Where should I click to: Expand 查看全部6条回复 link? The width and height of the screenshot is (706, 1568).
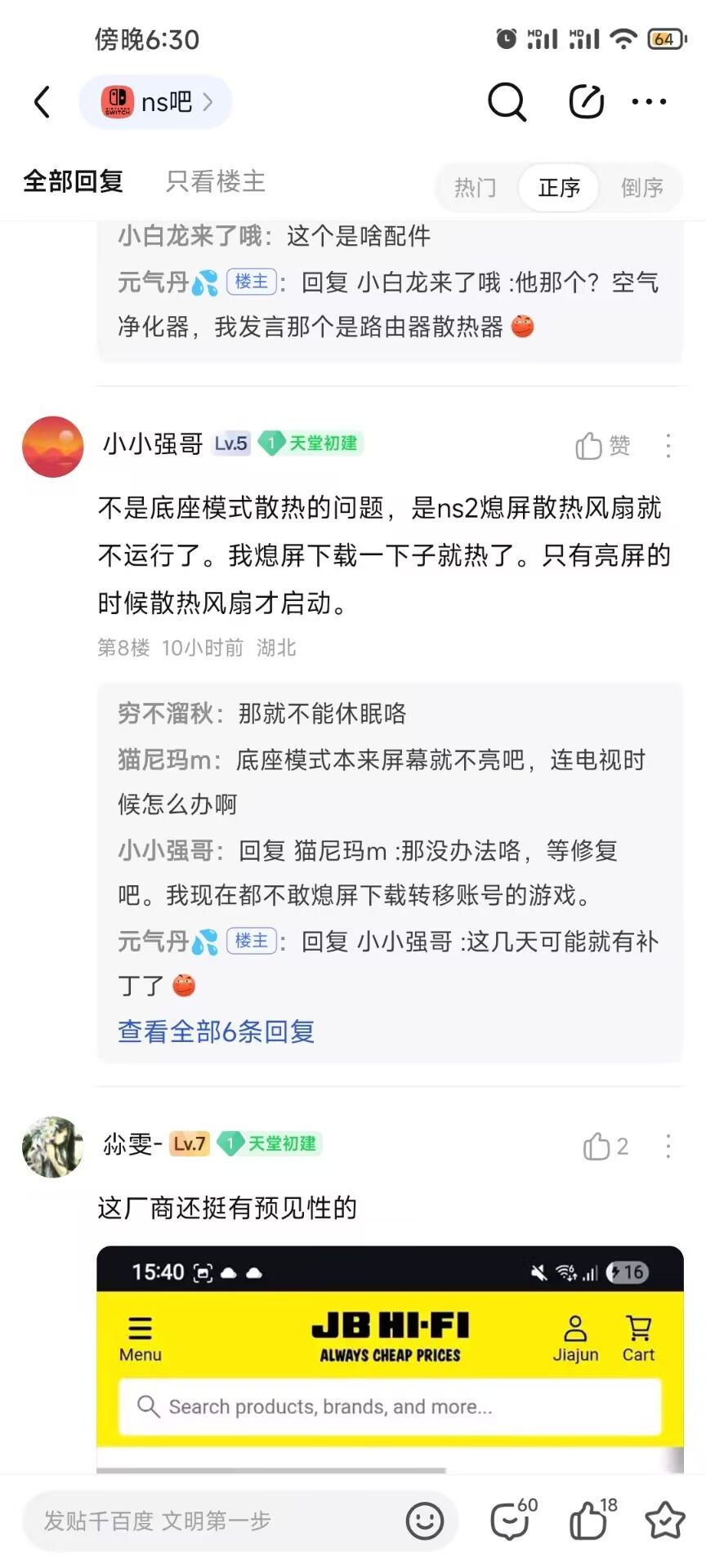point(216,1031)
